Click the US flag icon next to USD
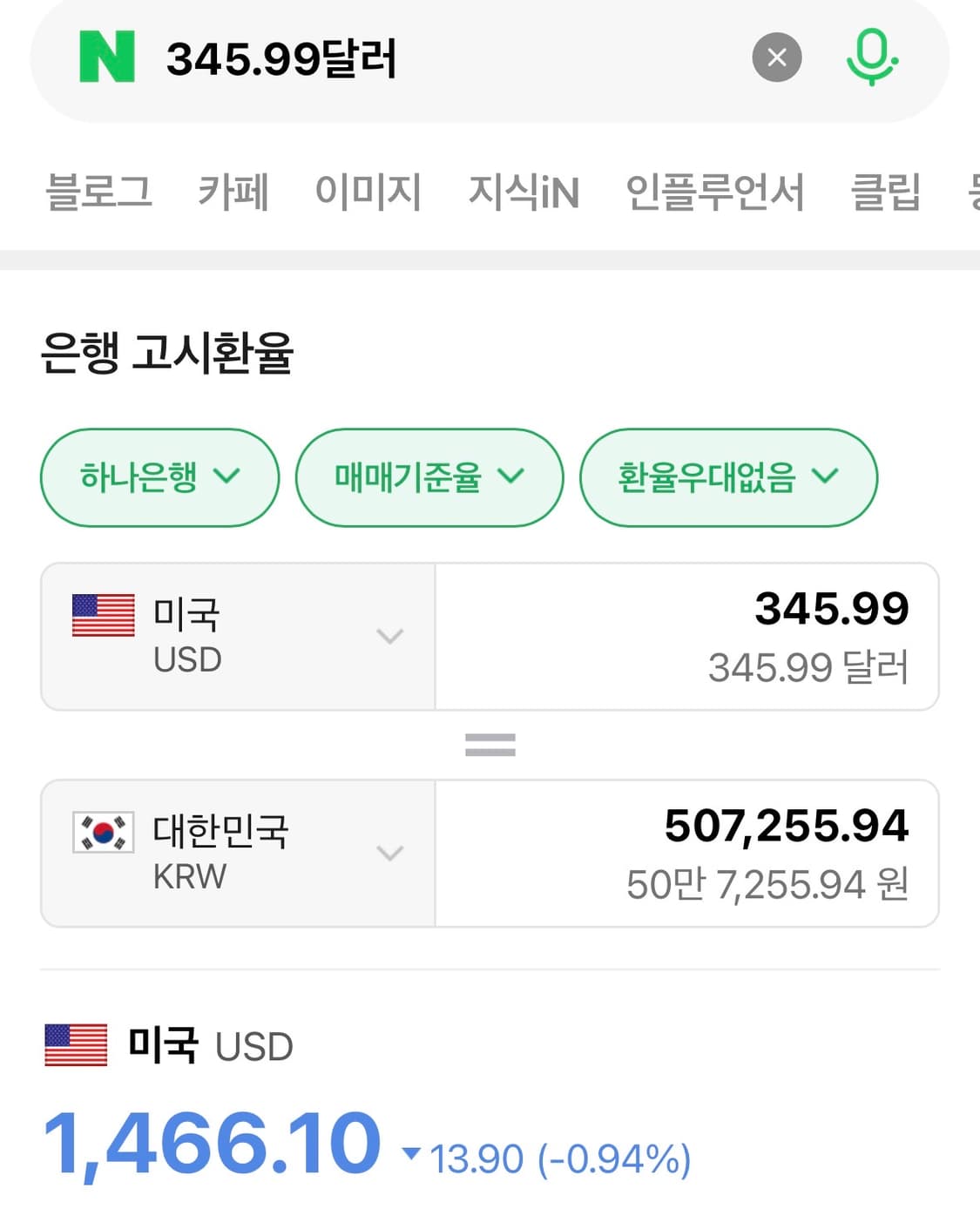 (x=101, y=612)
